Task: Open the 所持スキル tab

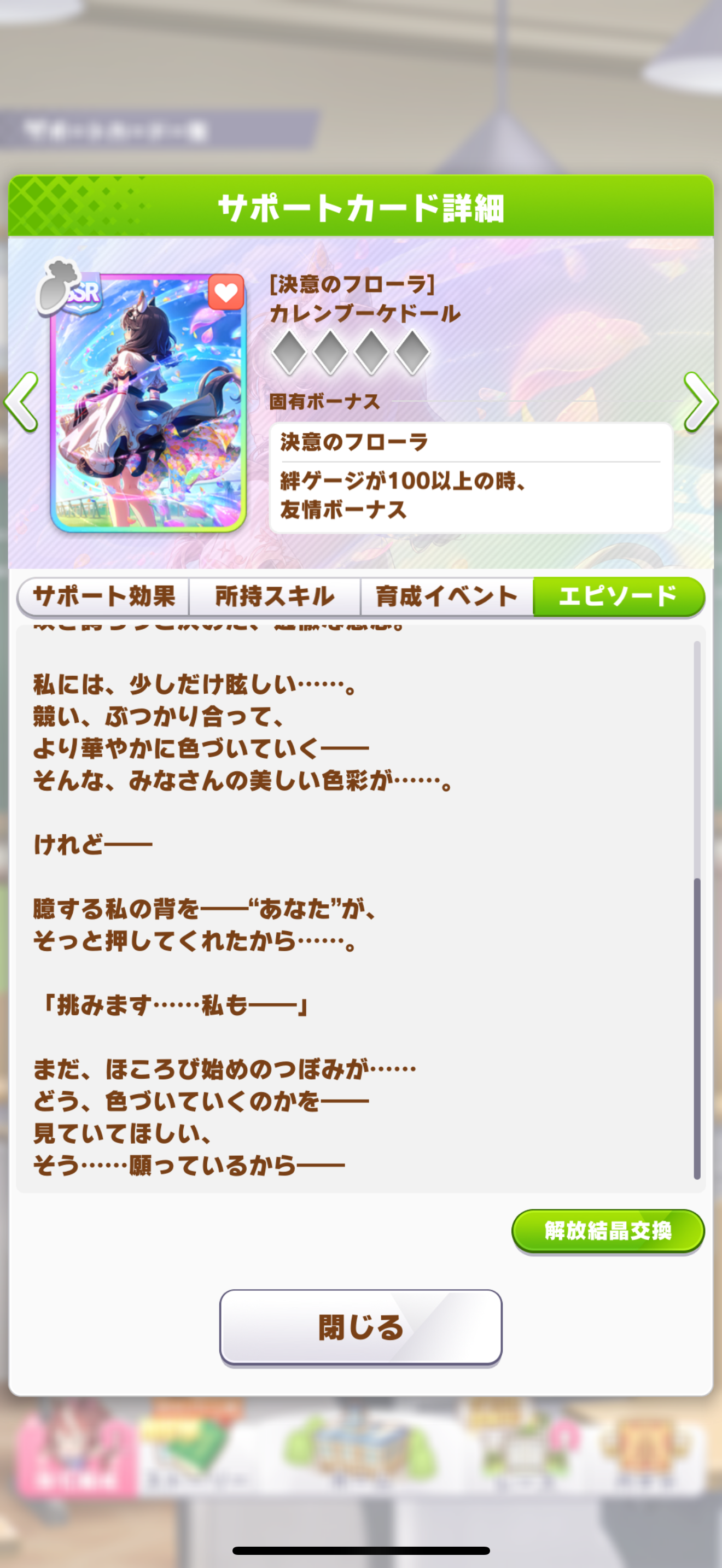Action: coord(275,596)
